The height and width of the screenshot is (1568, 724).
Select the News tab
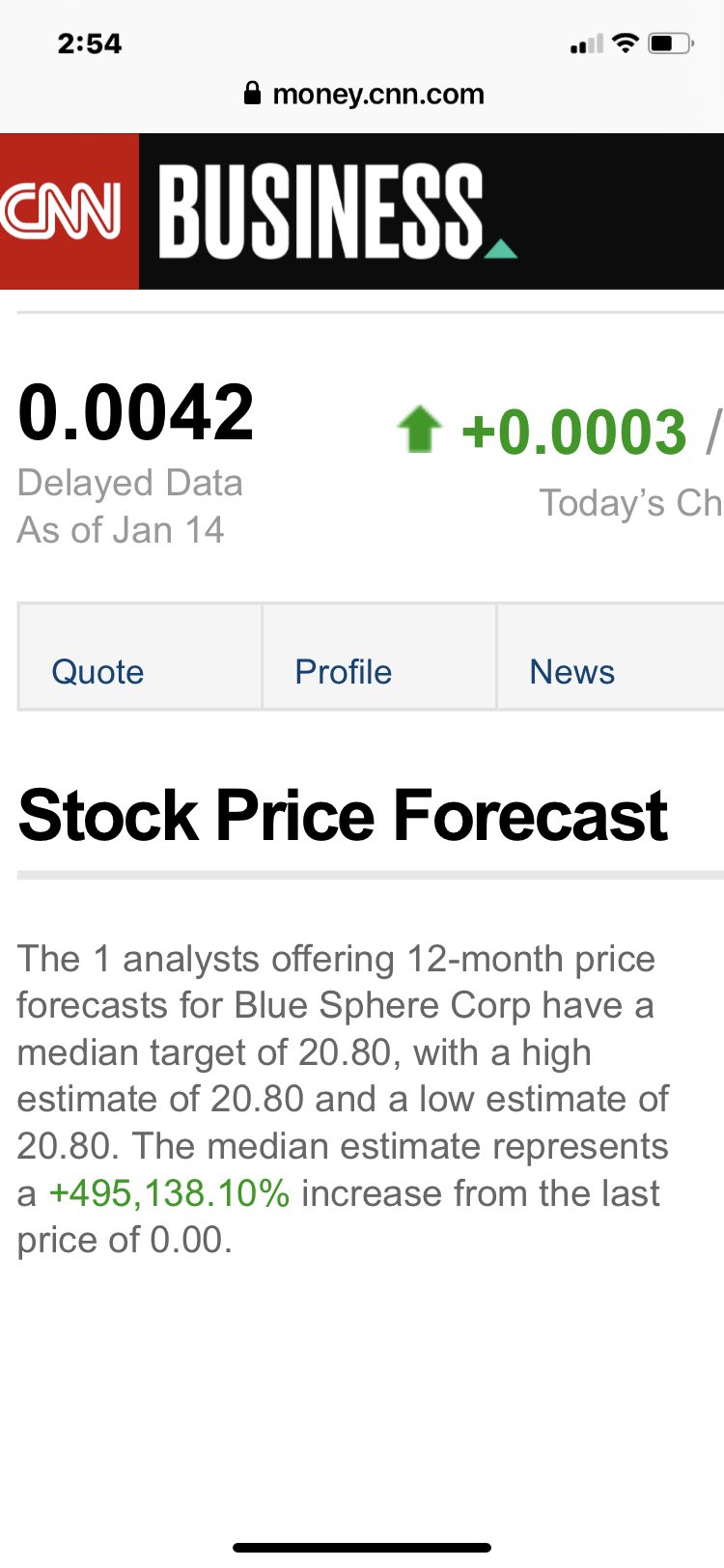pos(611,657)
